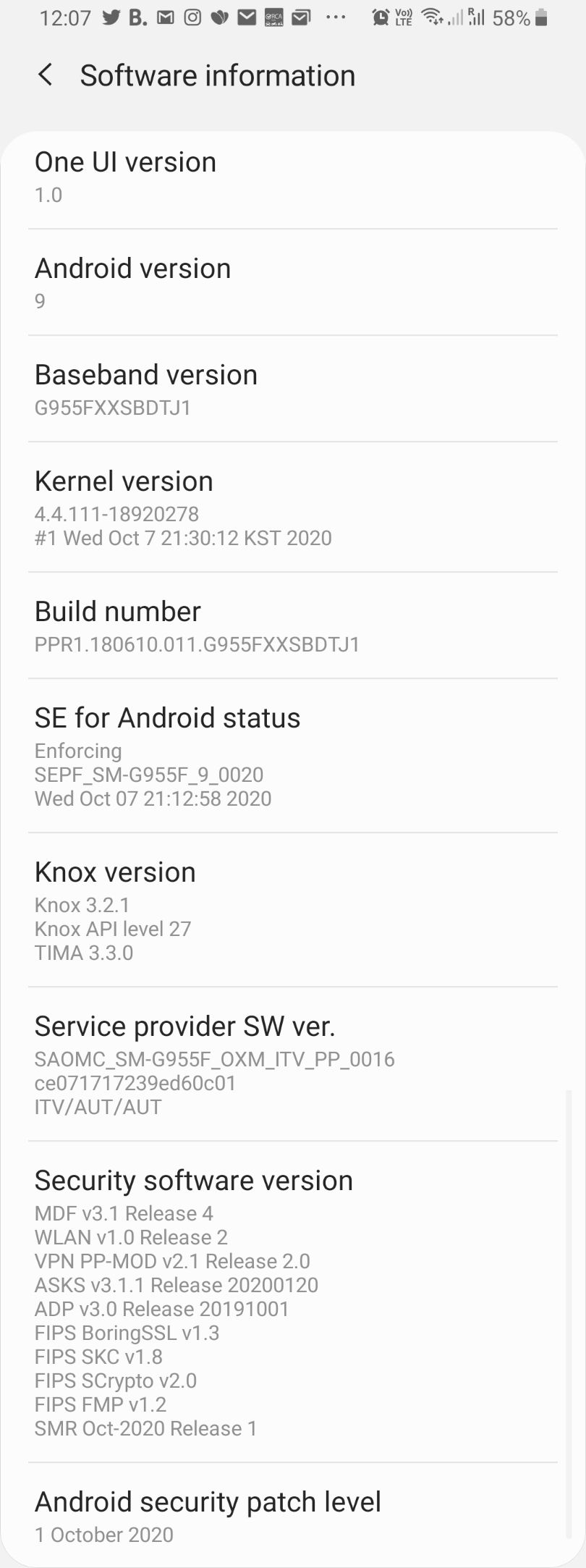Tap the clock showing 12:07
Image resolution: width=586 pixels, height=1568 pixels.
tap(64, 17)
